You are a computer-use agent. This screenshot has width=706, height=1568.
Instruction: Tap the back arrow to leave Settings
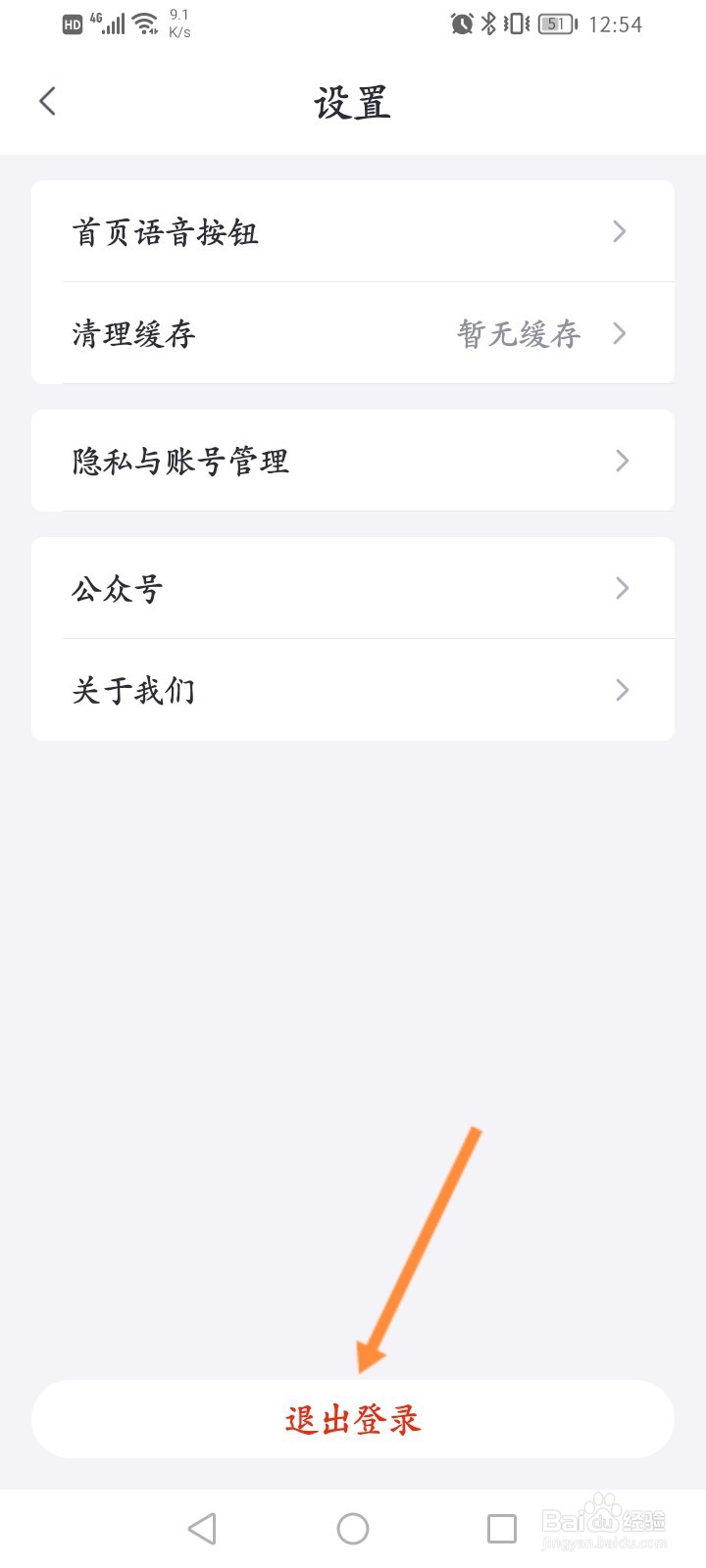point(47,101)
